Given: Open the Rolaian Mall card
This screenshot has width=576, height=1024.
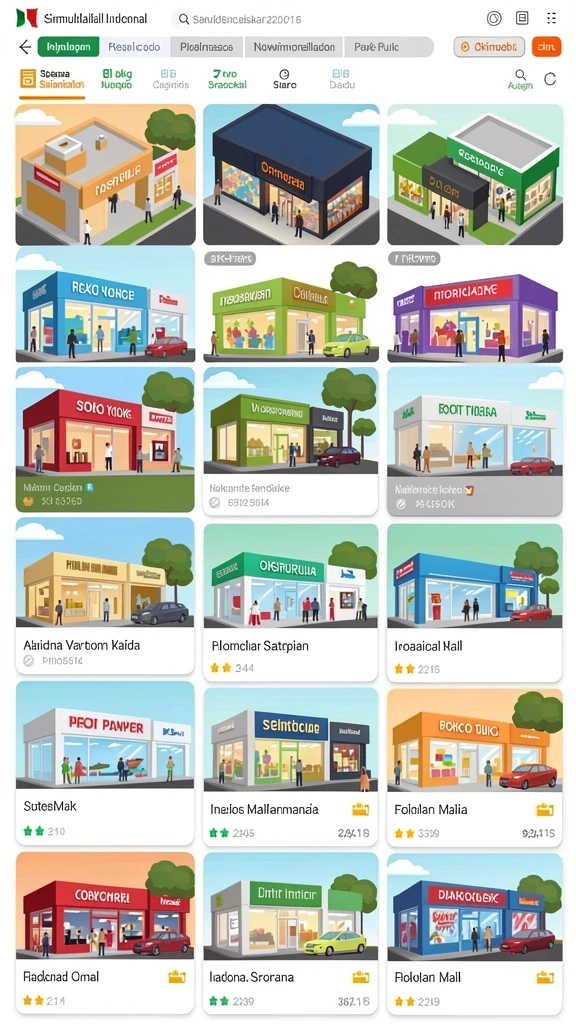Looking at the screenshot, I should tap(475, 933).
